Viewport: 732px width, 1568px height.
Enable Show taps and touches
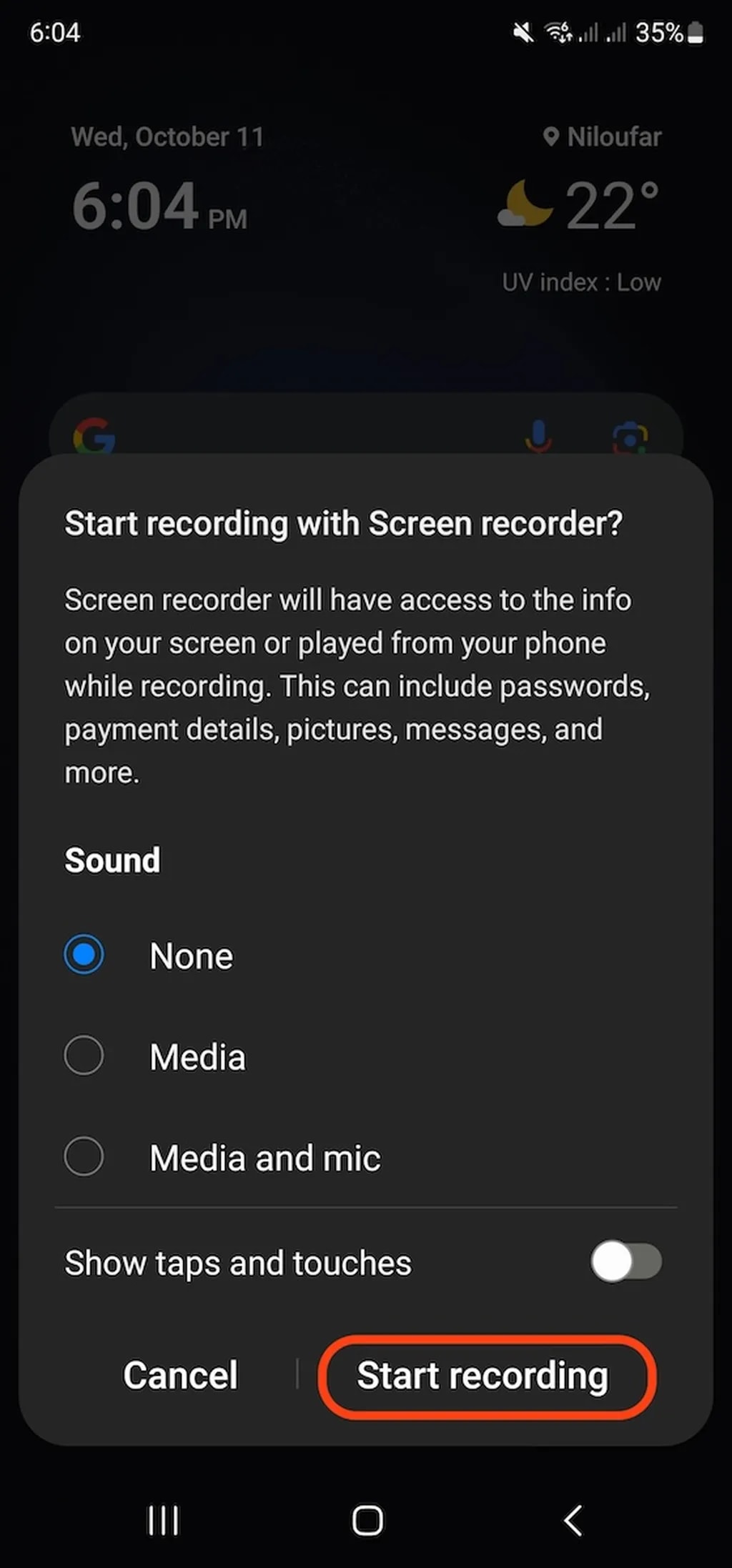click(x=625, y=1262)
